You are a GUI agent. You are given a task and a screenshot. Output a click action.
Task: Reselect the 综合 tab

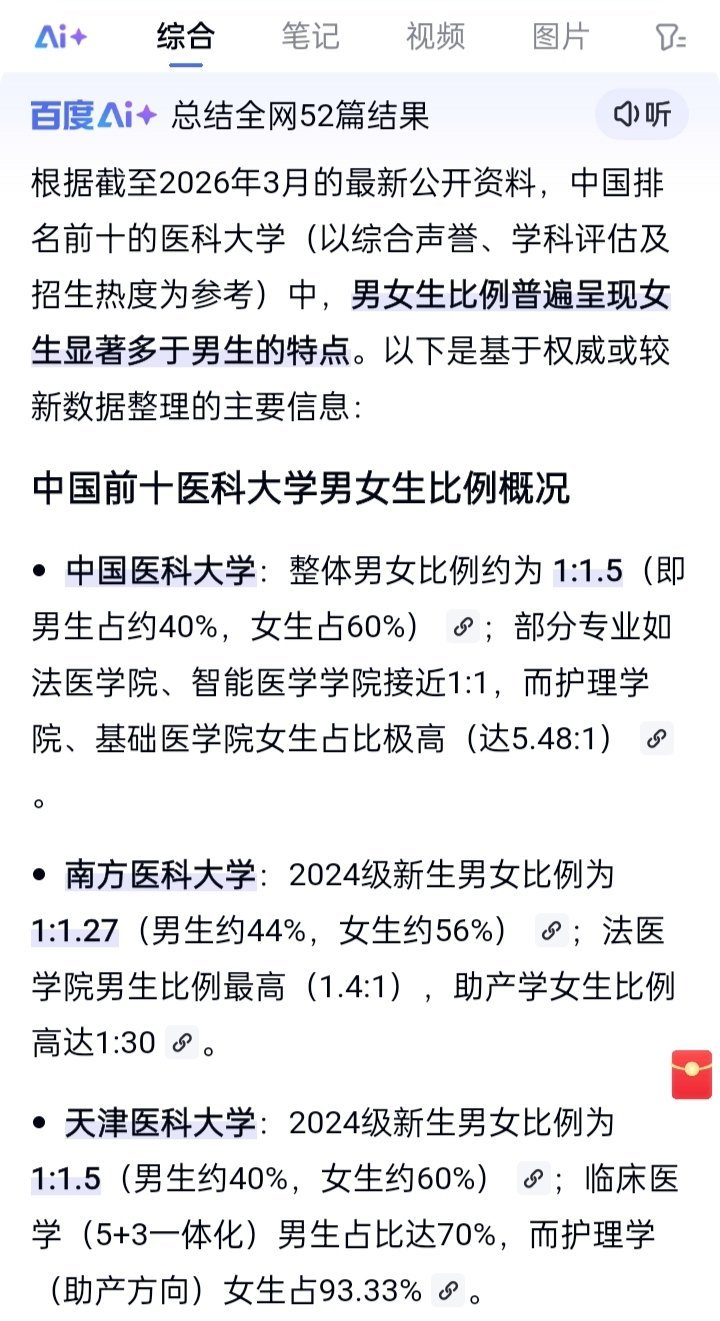pos(185,37)
